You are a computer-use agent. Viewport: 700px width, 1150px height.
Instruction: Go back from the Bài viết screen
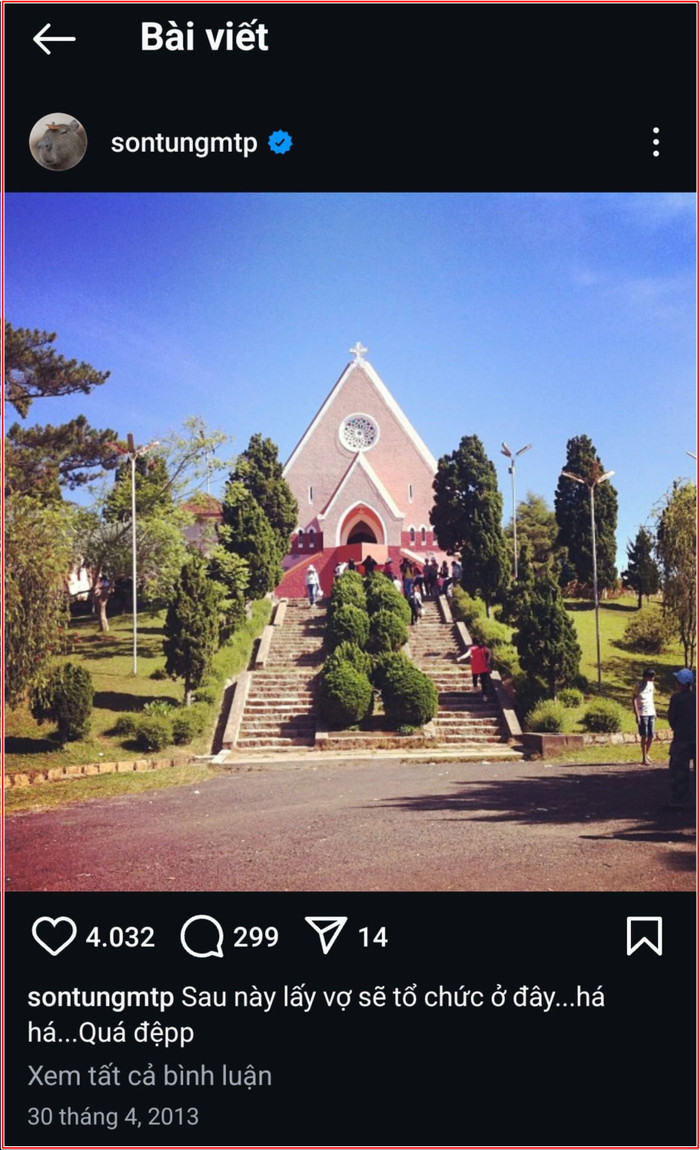[x=54, y=39]
